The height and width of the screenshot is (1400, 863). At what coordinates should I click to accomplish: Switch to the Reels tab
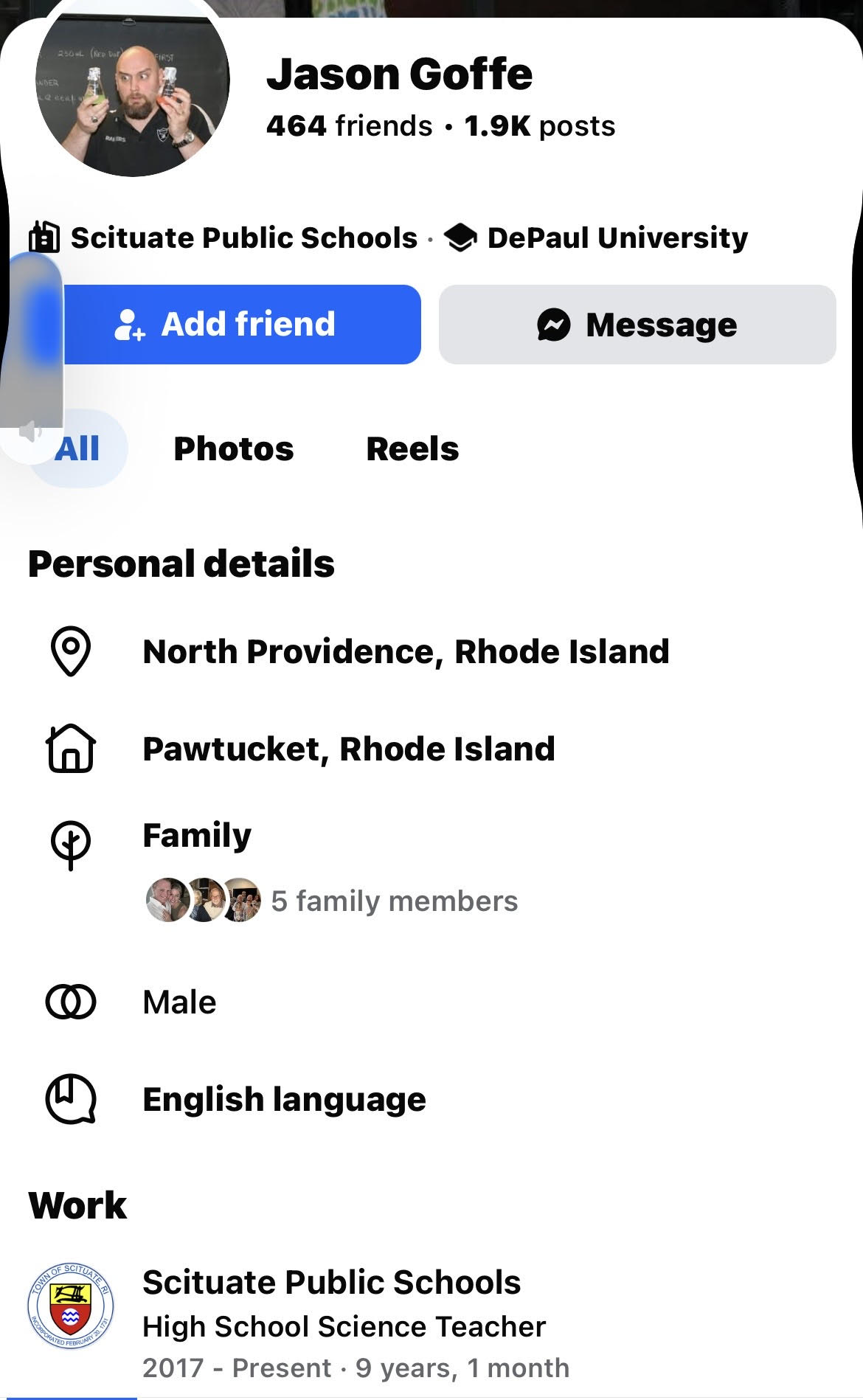(412, 448)
